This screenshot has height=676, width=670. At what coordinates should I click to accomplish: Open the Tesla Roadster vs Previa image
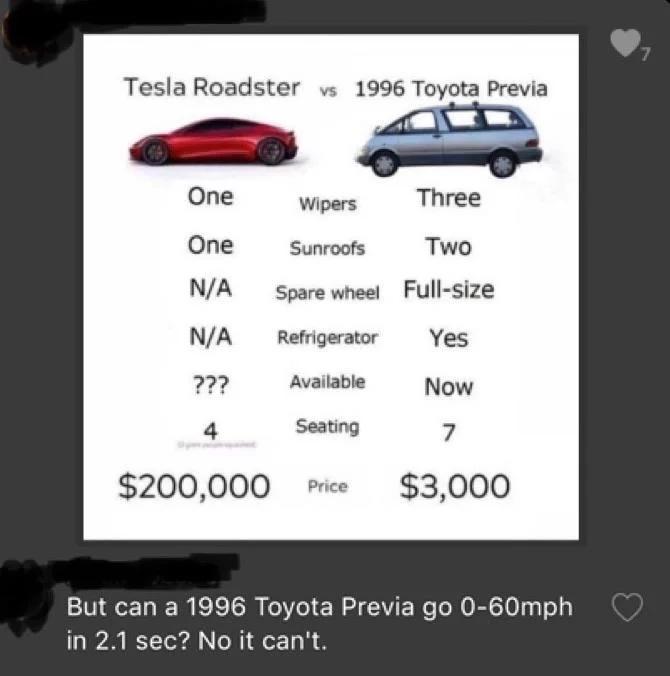click(330, 288)
